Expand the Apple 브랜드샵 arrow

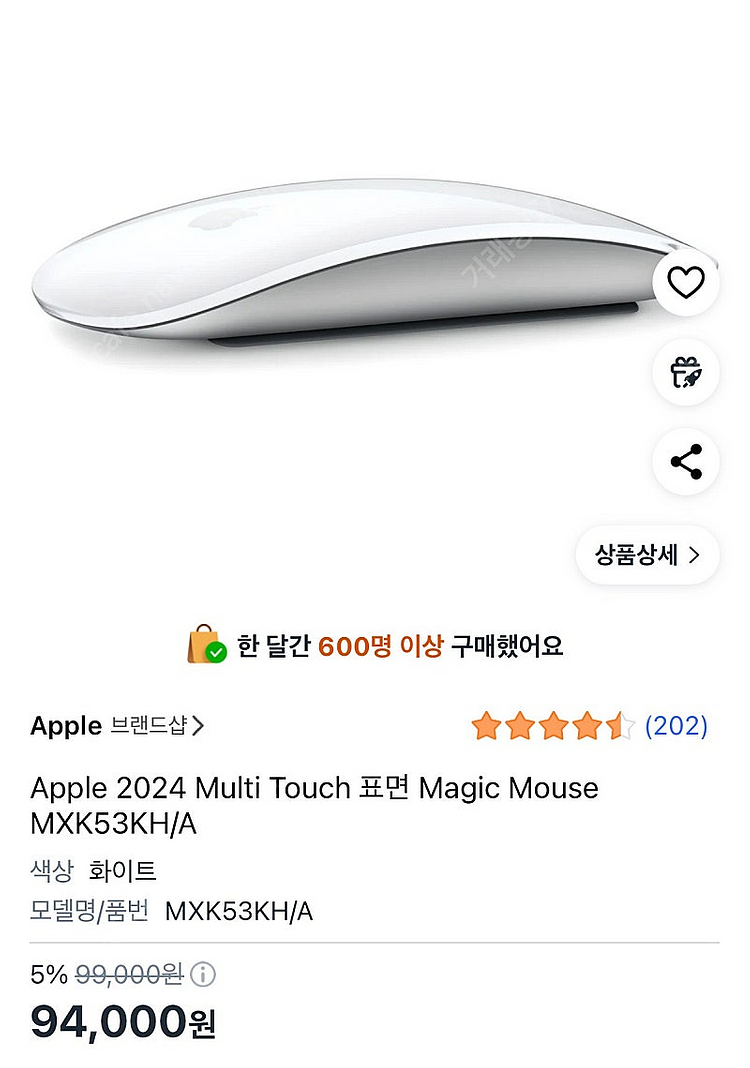(x=199, y=726)
